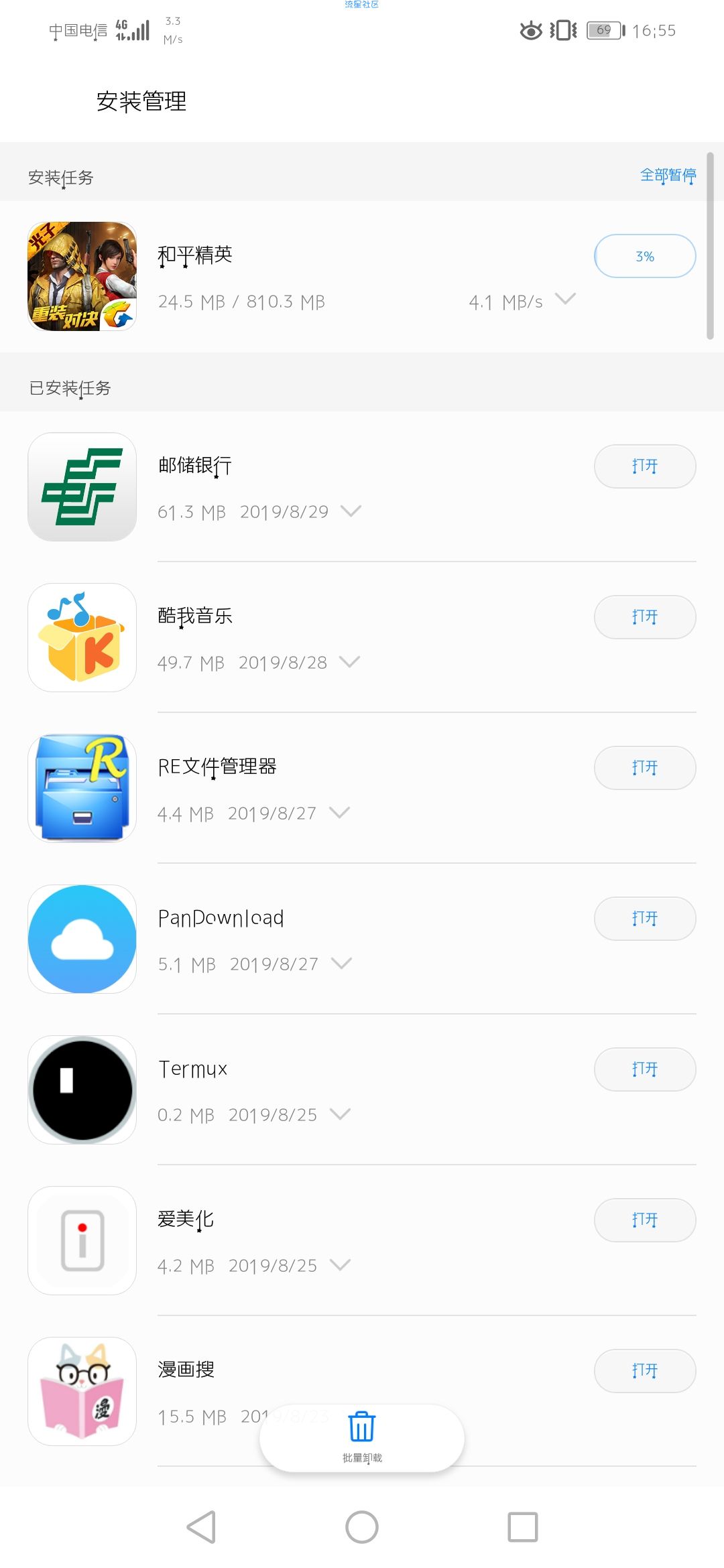Open the 酷我音乐 app
724x1568 pixels.
tap(645, 617)
